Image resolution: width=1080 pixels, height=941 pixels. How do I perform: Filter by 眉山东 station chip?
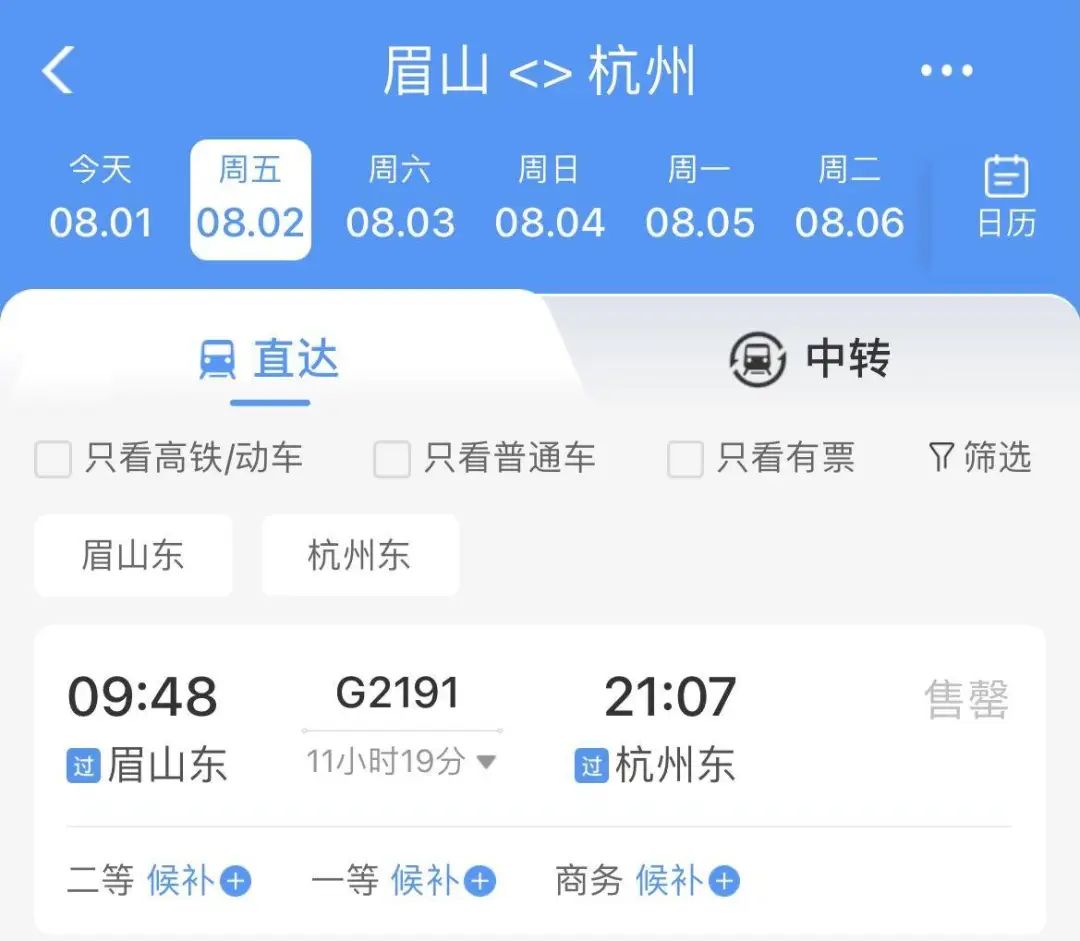coord(133,556)
